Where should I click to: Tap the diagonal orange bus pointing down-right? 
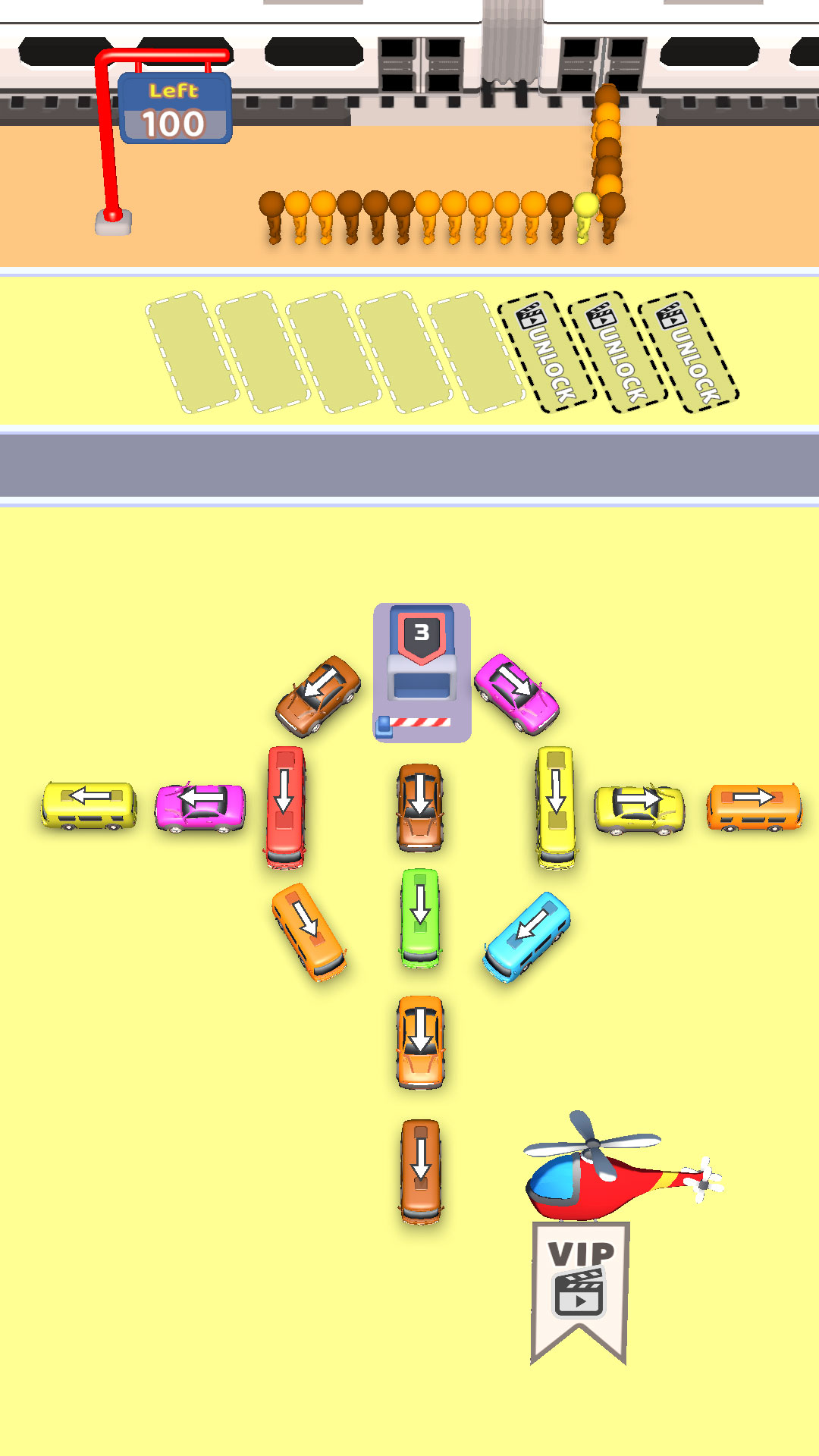point(309,930)
